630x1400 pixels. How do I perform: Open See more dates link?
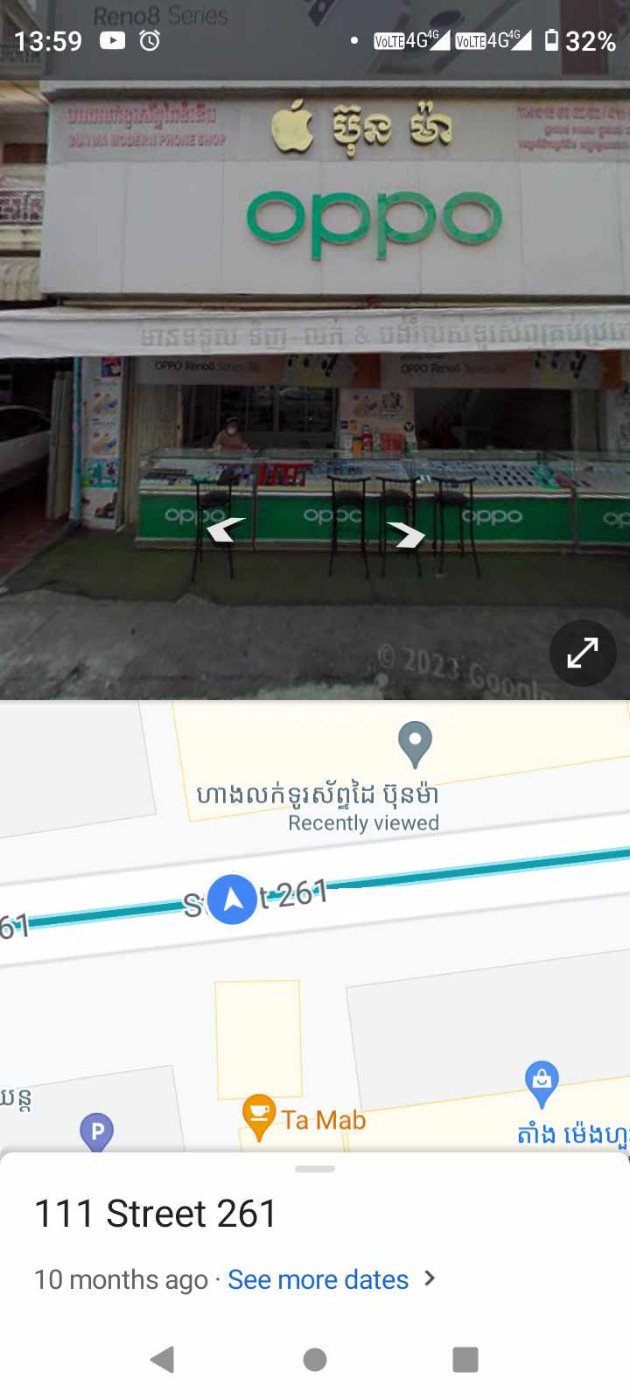[319, 1280]
